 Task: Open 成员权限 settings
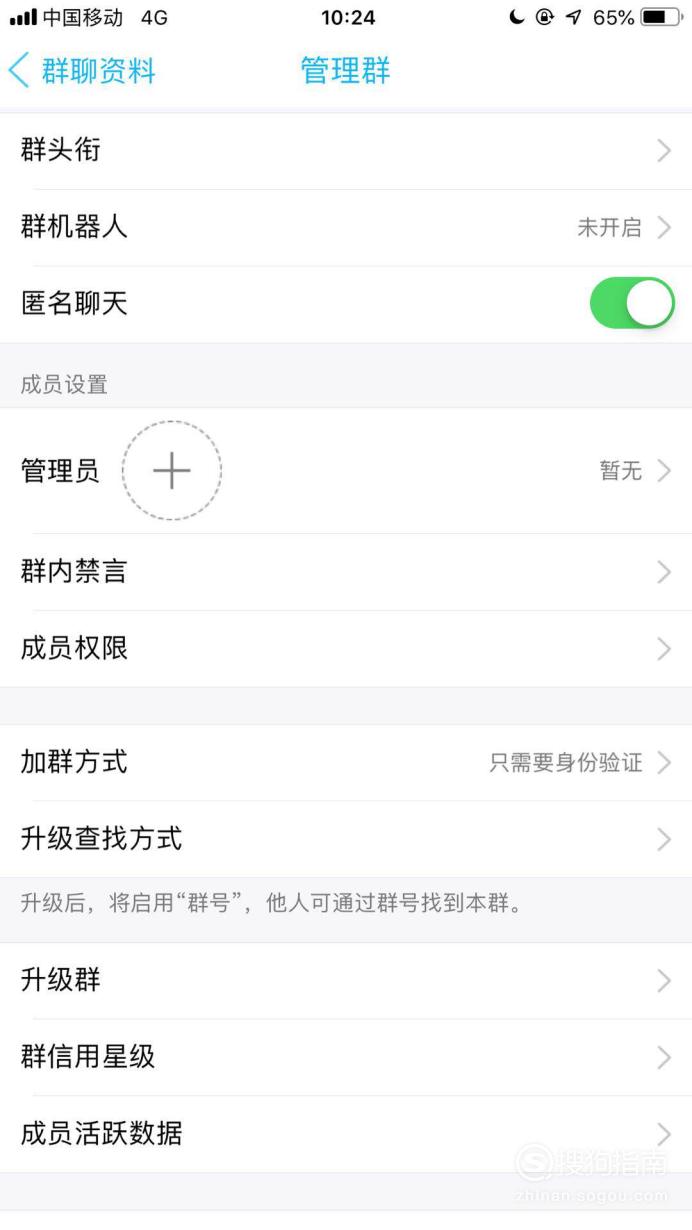pyautogui.click(x=346, y=649)
